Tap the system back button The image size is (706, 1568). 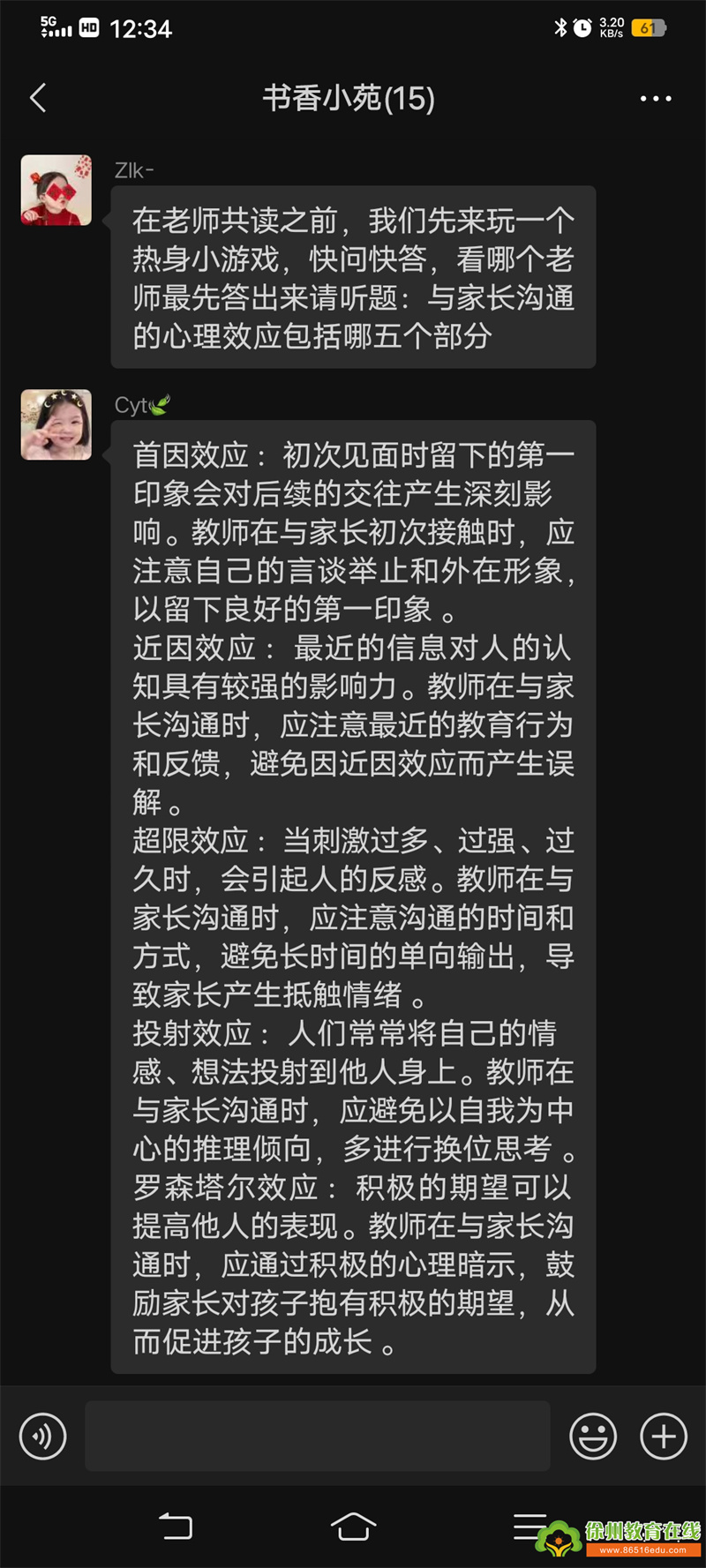[x=176, y=1527]
